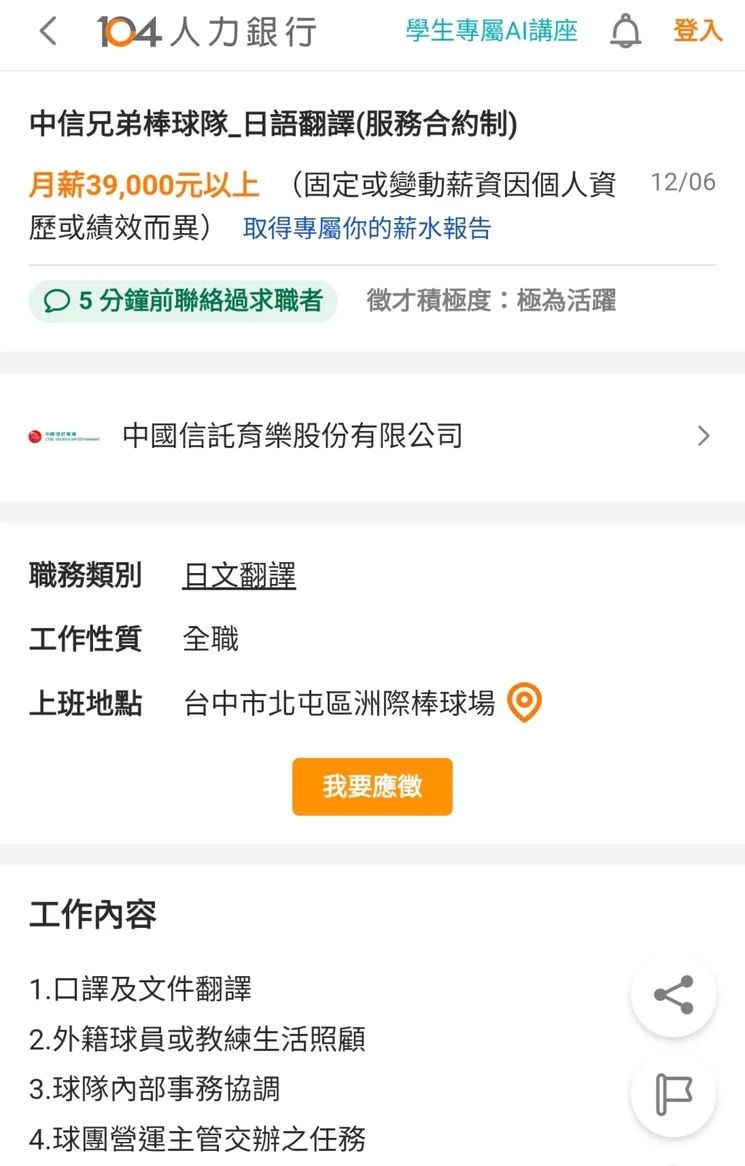Tap 登入 to sign in
745x1166 pixels.
coord(697,31)
